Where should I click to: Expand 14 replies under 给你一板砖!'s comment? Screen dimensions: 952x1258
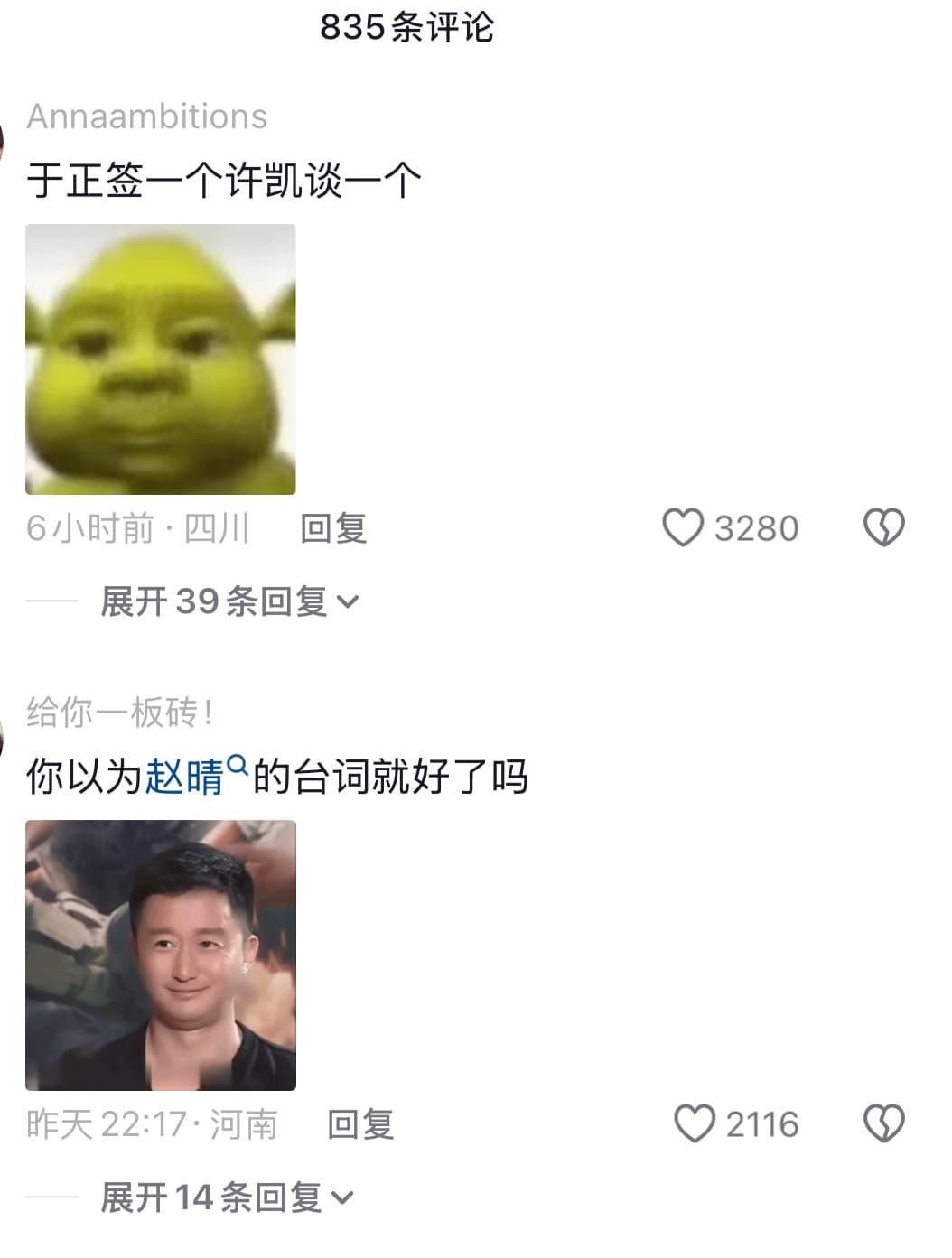[226, 1197]
